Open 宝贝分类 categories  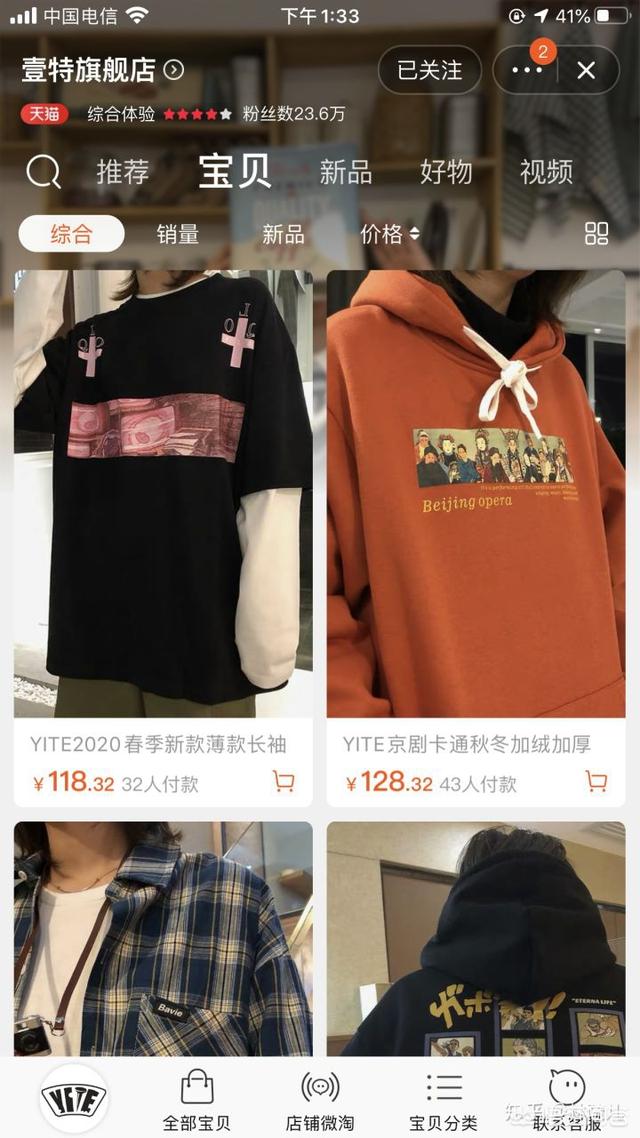coord(444,1100)
